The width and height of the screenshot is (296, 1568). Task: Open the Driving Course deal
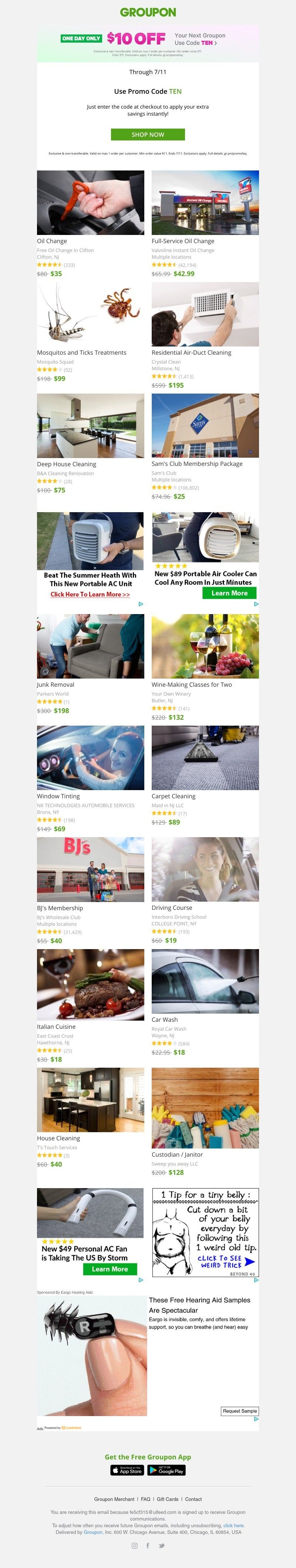point(205,870)
